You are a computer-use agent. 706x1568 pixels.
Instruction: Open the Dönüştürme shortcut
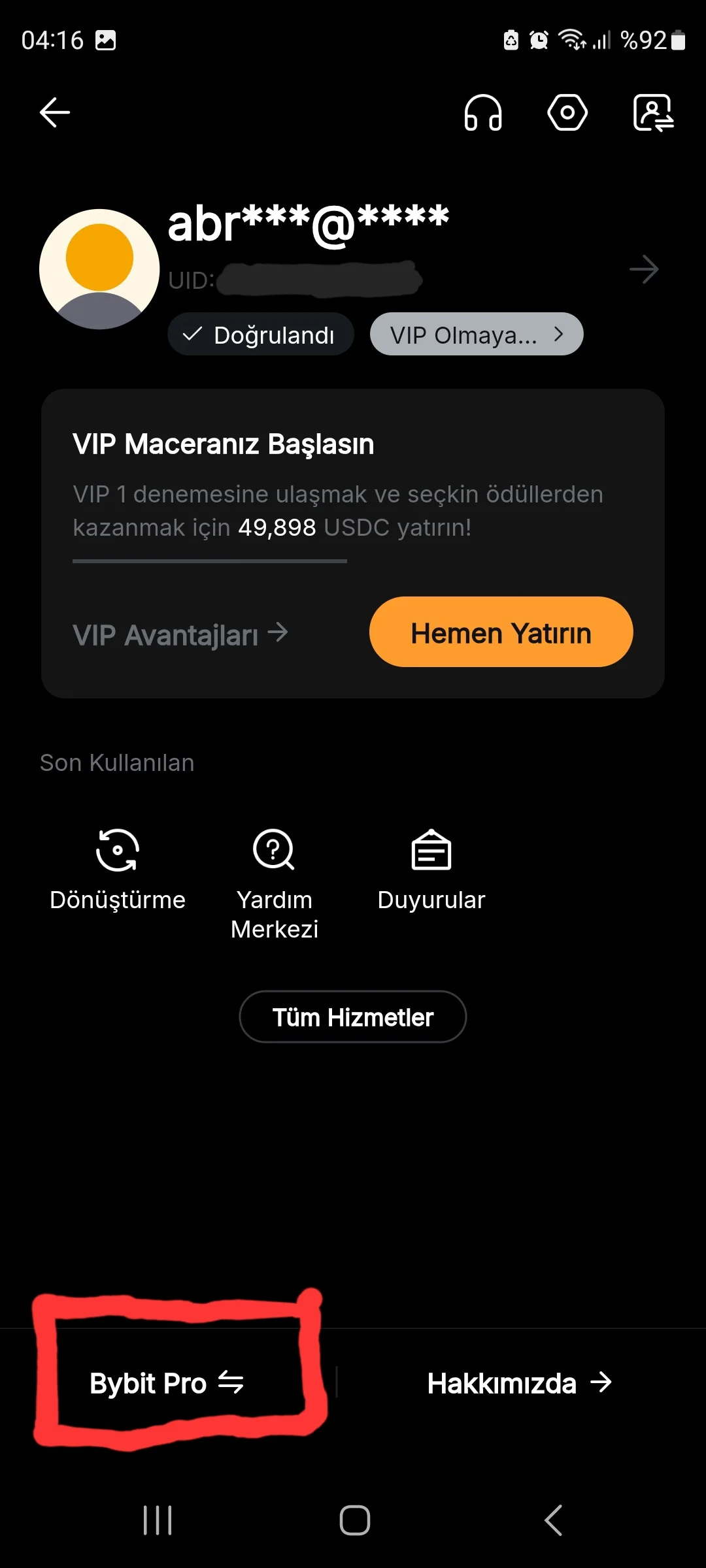tap(118, 870)
